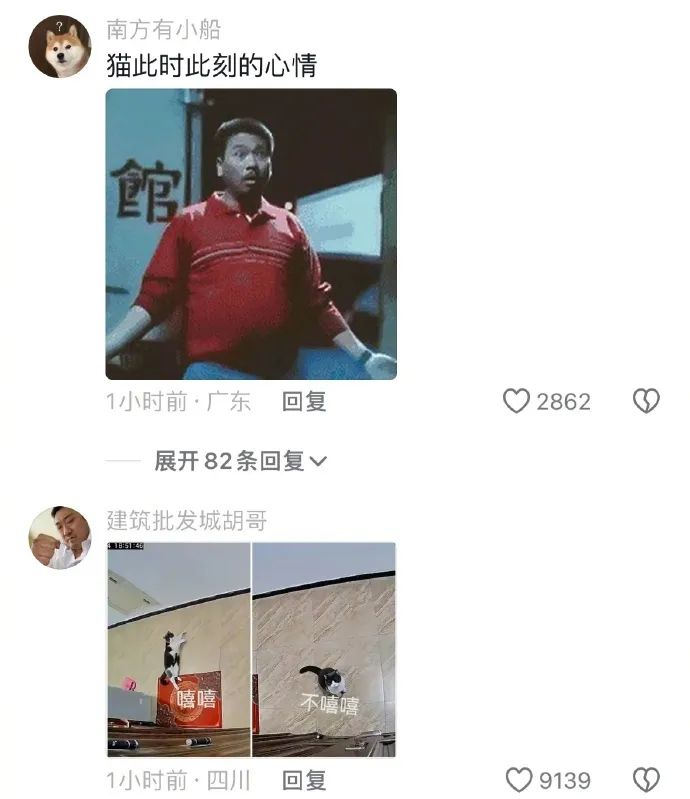690x799 pixels.
Task: Dislike 南方有小船's comment
Action: click(646, 402)
